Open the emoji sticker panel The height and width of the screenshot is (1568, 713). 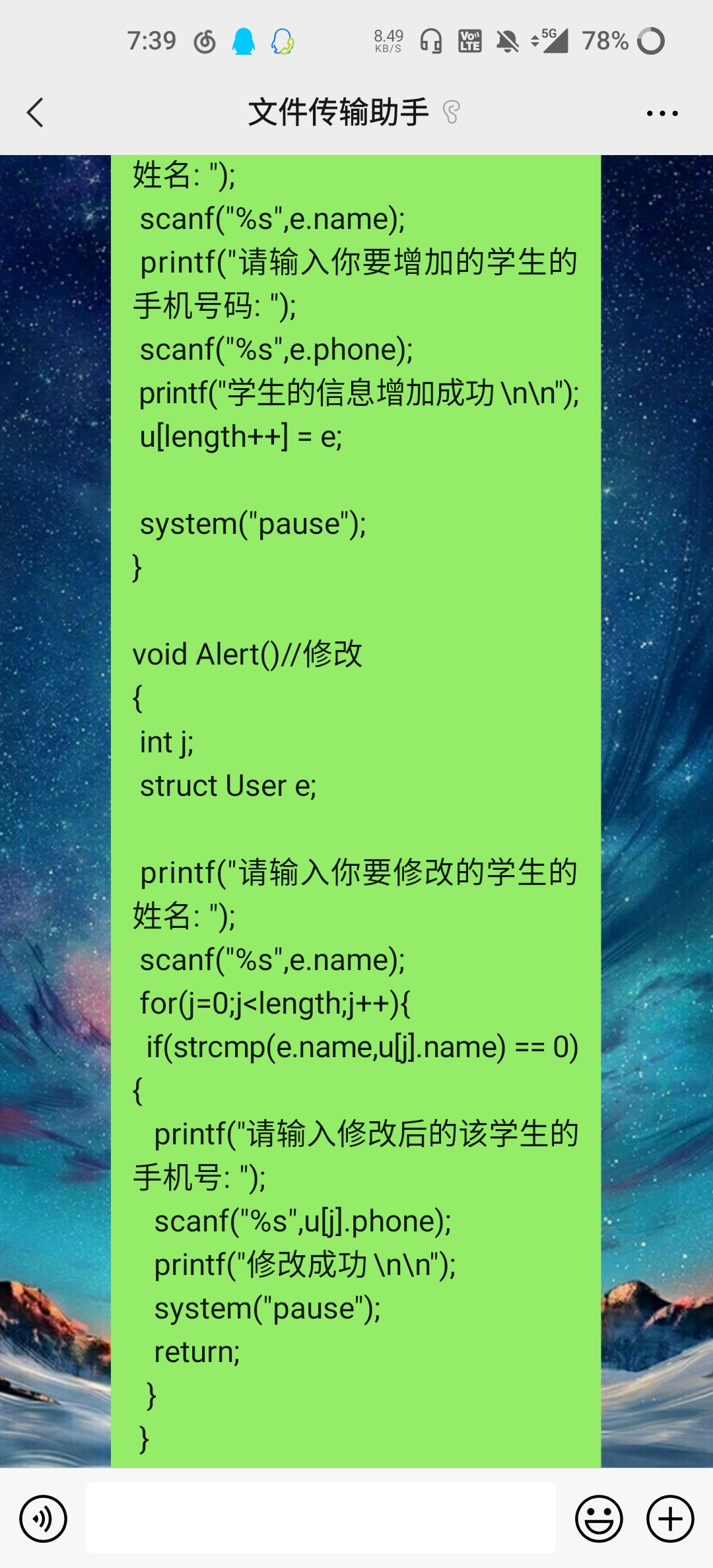click(599, 1519)
